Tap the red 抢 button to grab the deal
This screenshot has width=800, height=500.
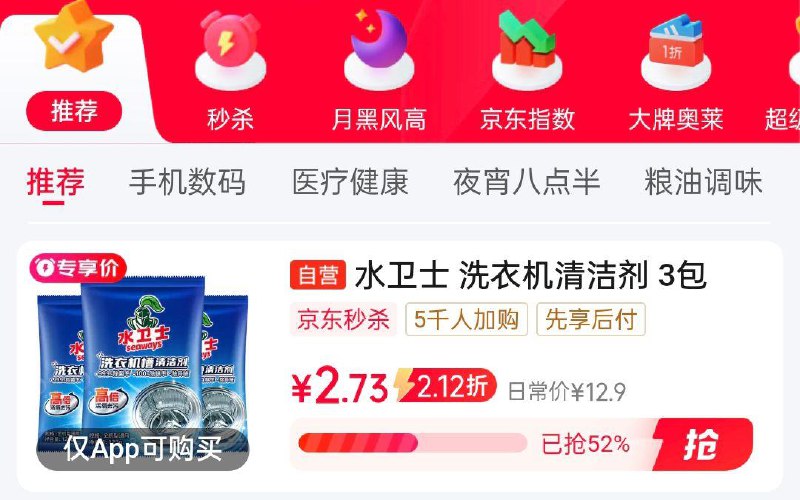702,444
